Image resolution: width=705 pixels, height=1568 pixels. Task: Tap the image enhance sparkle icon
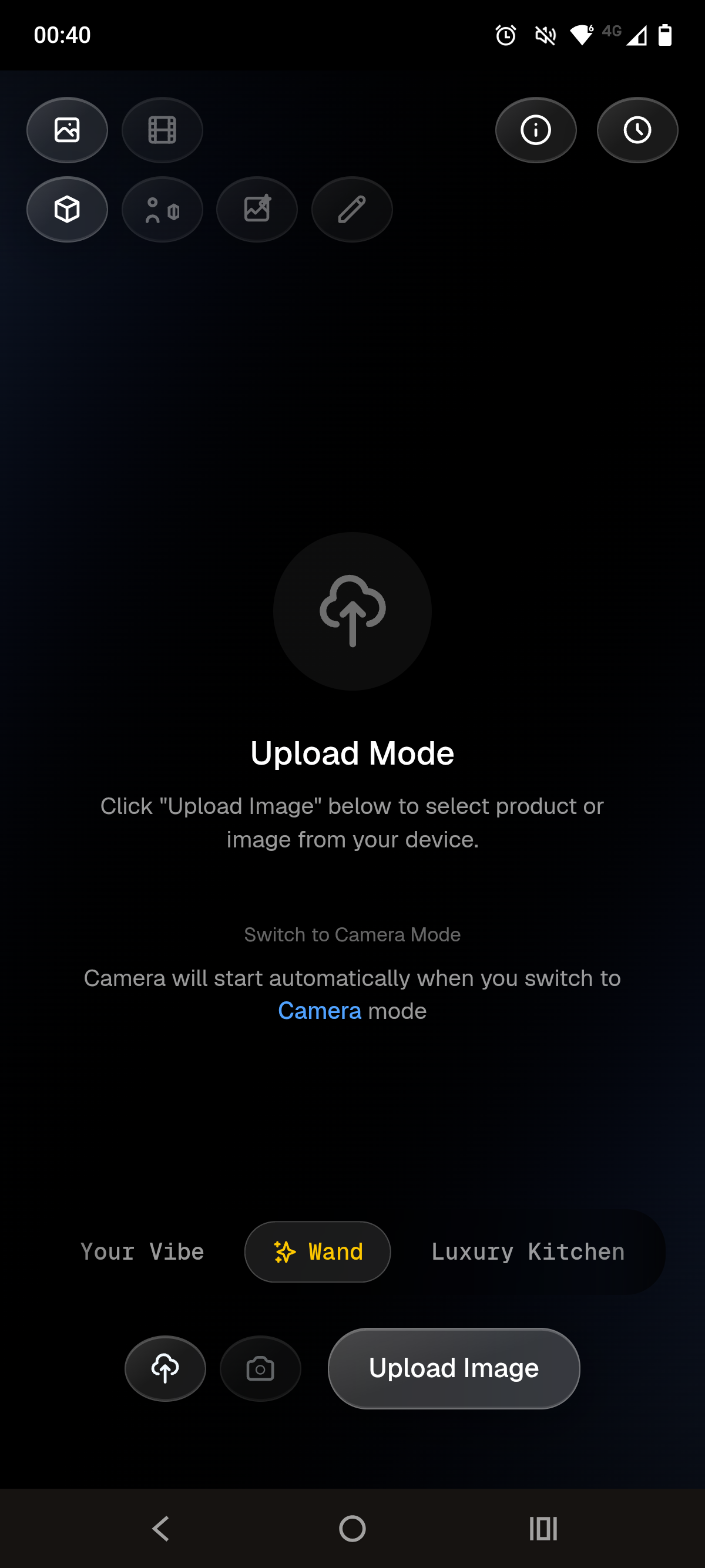257,210
